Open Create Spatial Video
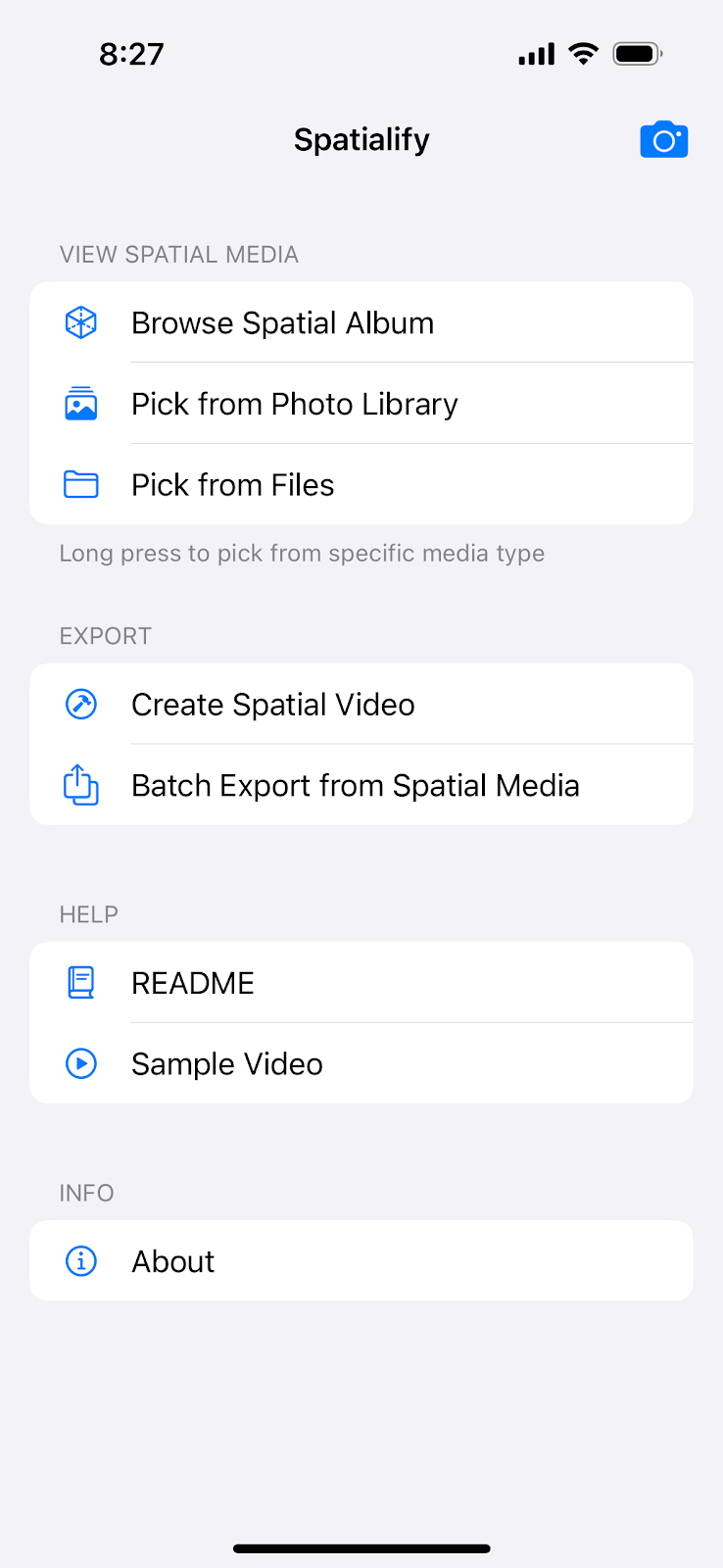Image resolution: width=723 pixels, height=1568 pixels. point(361,704)
